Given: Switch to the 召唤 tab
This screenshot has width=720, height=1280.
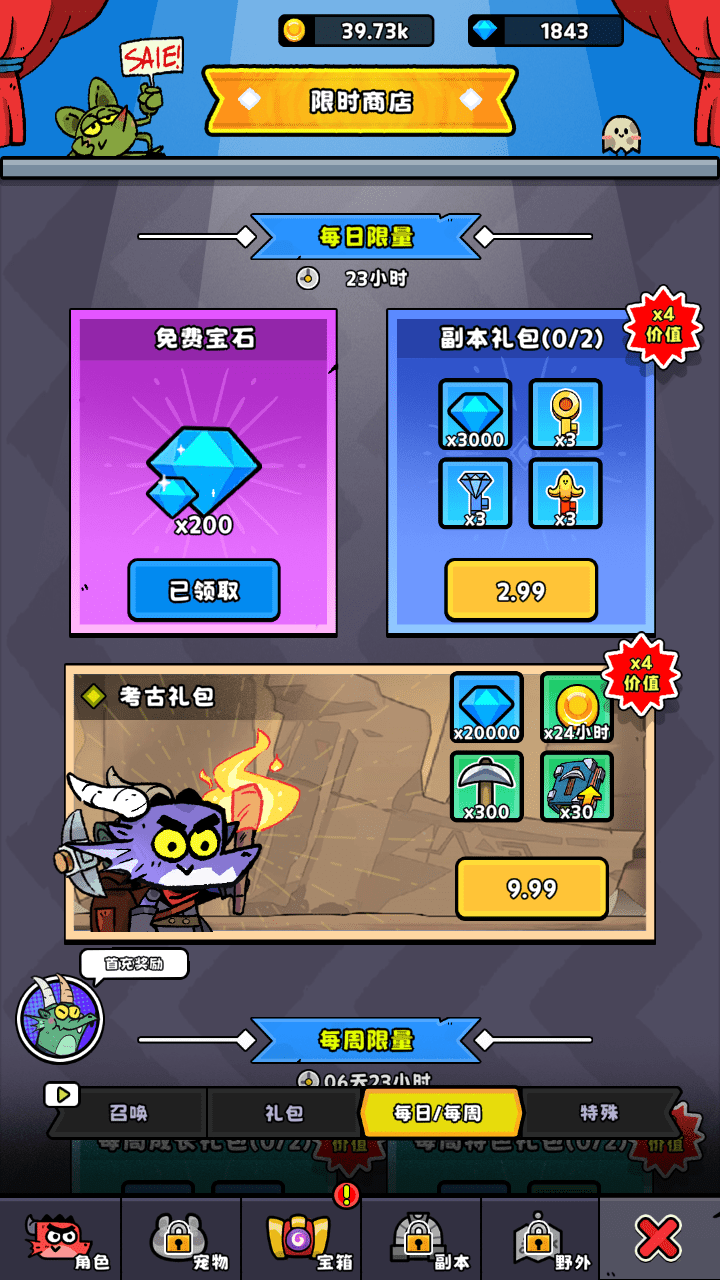Looking at the screenshot, I should coord(128,1113).
